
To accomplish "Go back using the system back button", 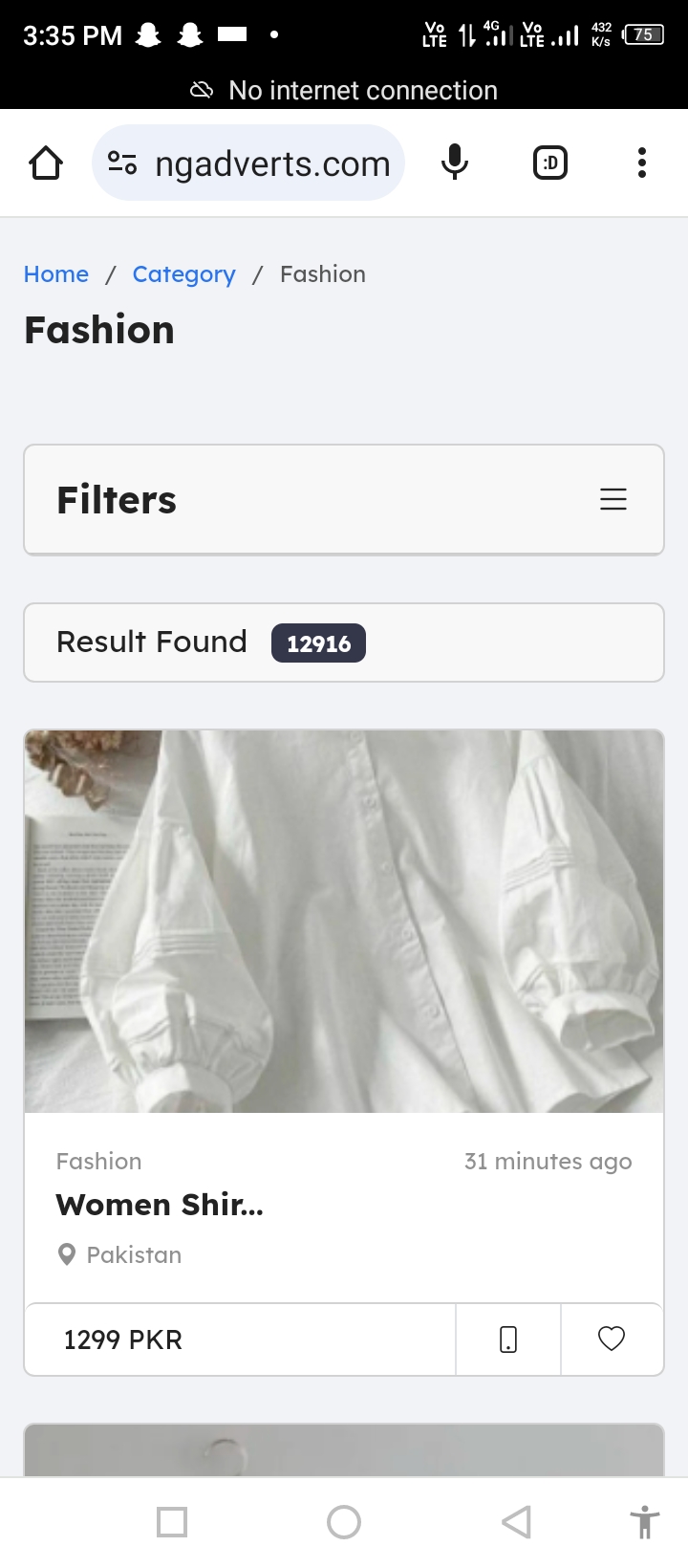I will click(516, 1521).
